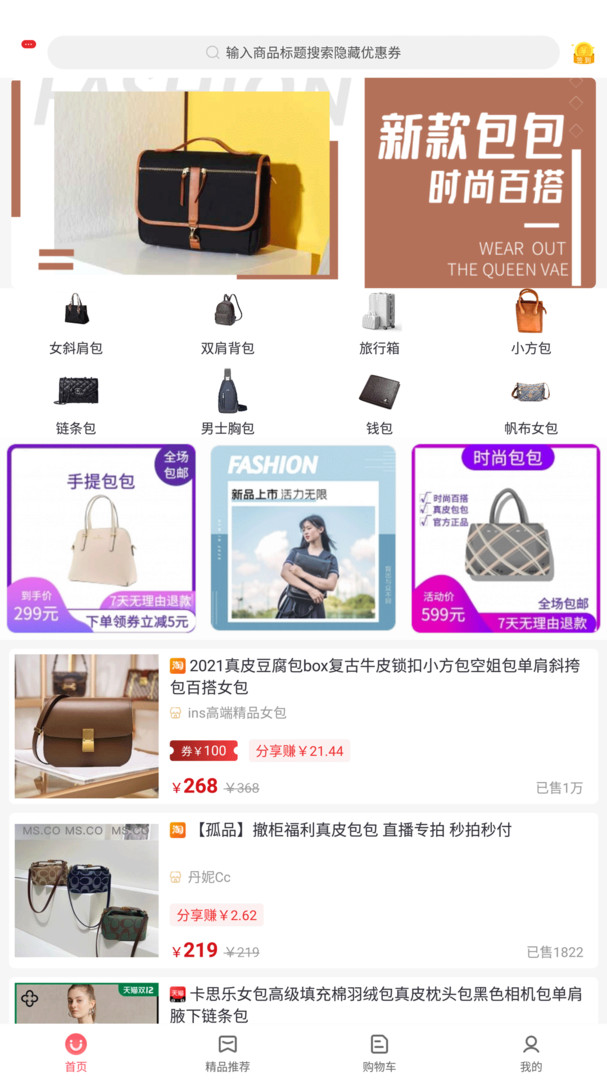The width and height of the screenshot is (607, 1080).
Task: Browse the 小方包 category
Action: tap(531, 323)
